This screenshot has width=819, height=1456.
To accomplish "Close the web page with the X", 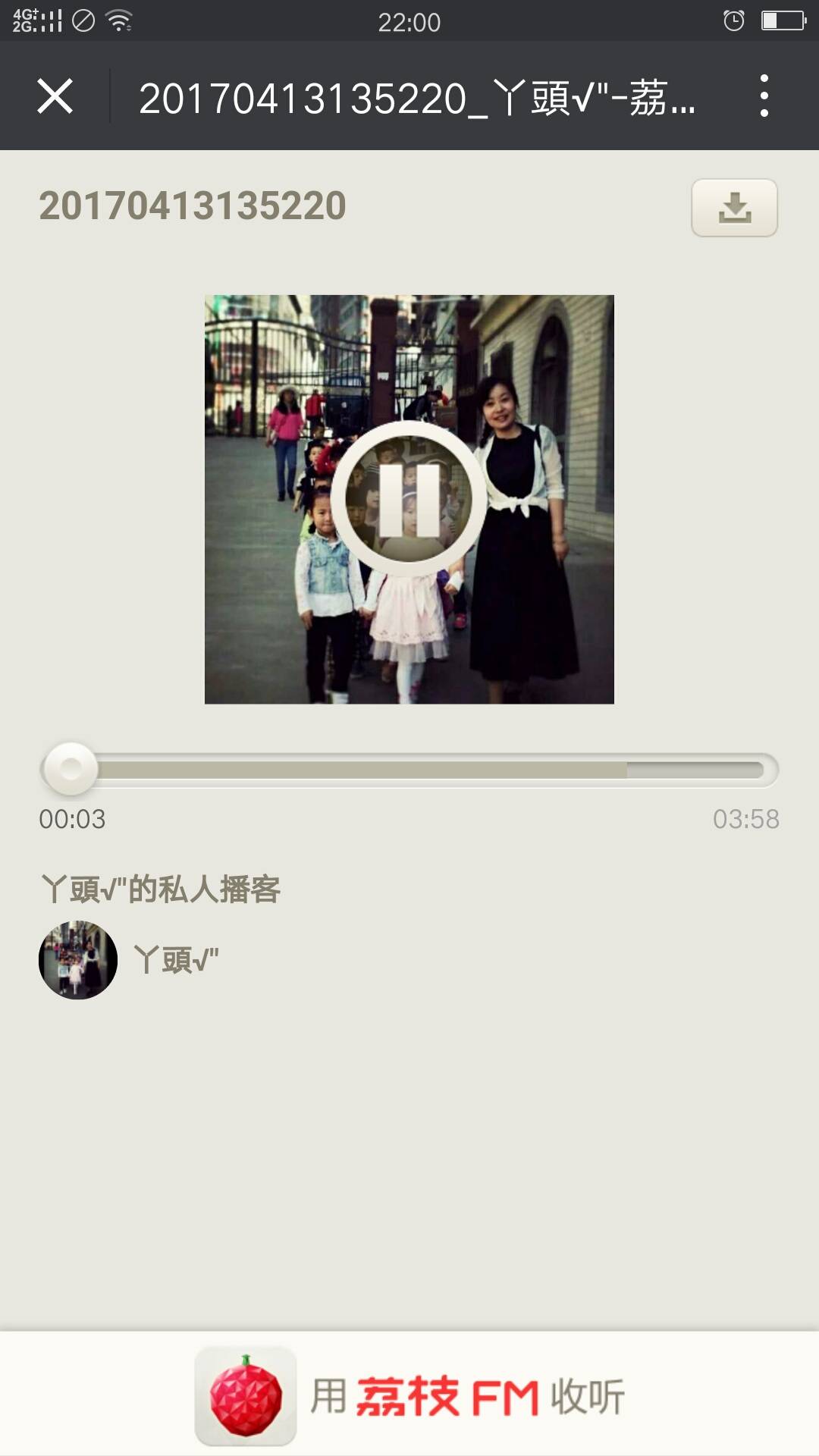I will [55, 96].
